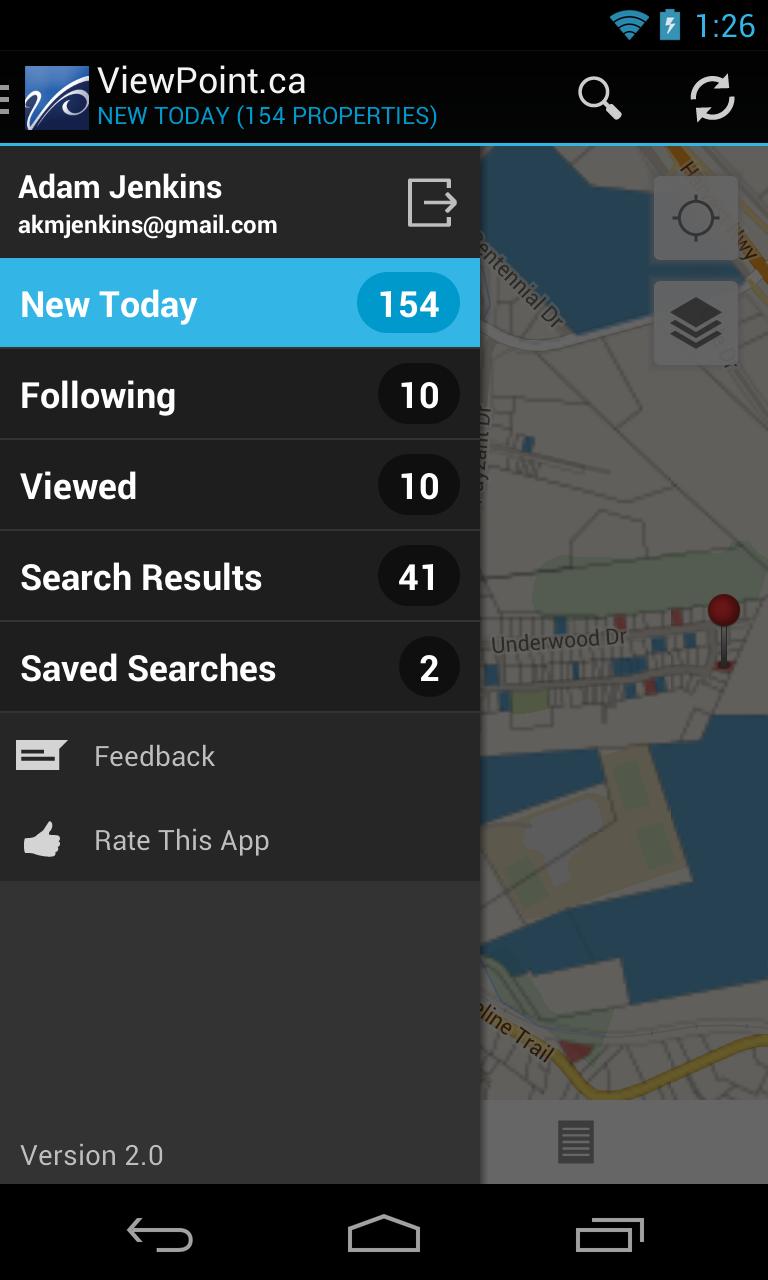768x1280 pixels.
Task: Go to the home screen
Action: (384, 1235)
